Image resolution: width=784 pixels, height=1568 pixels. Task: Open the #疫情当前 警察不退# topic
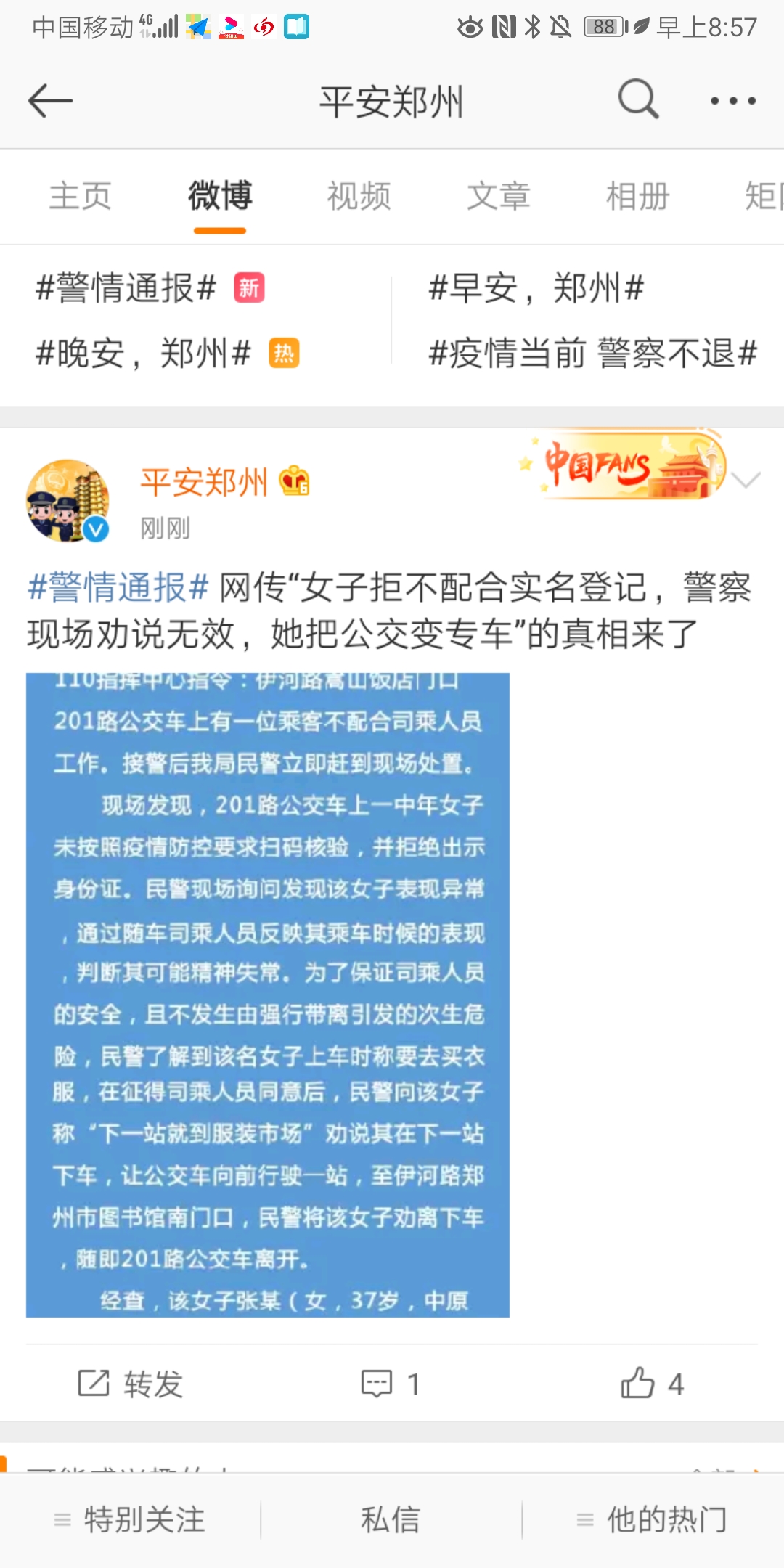point(592,354)
